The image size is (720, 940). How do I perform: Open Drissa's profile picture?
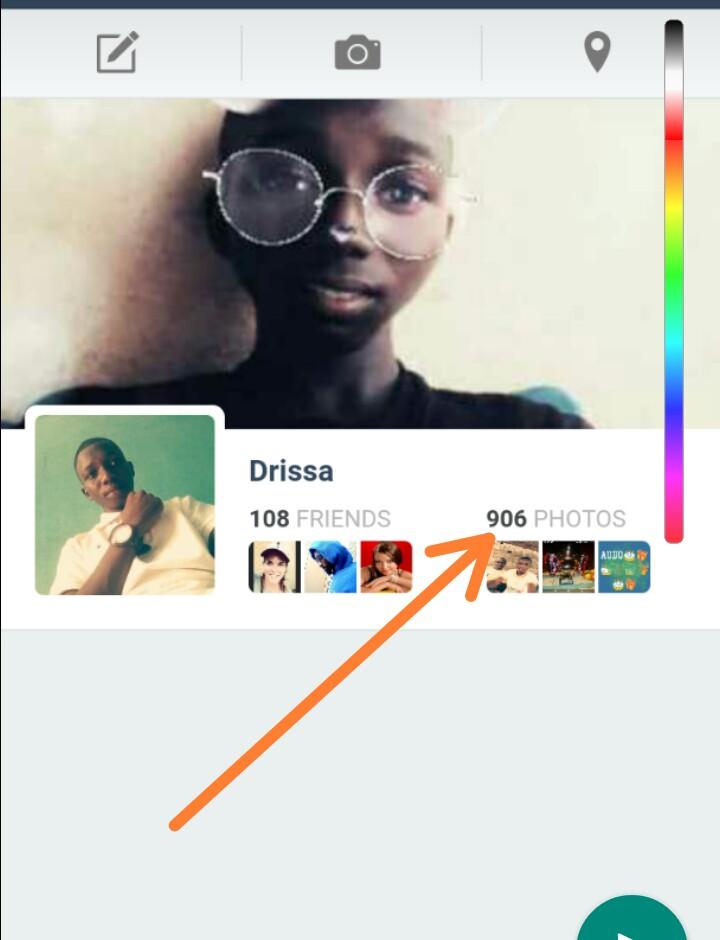pyautogui.click(x=125, y=505)
